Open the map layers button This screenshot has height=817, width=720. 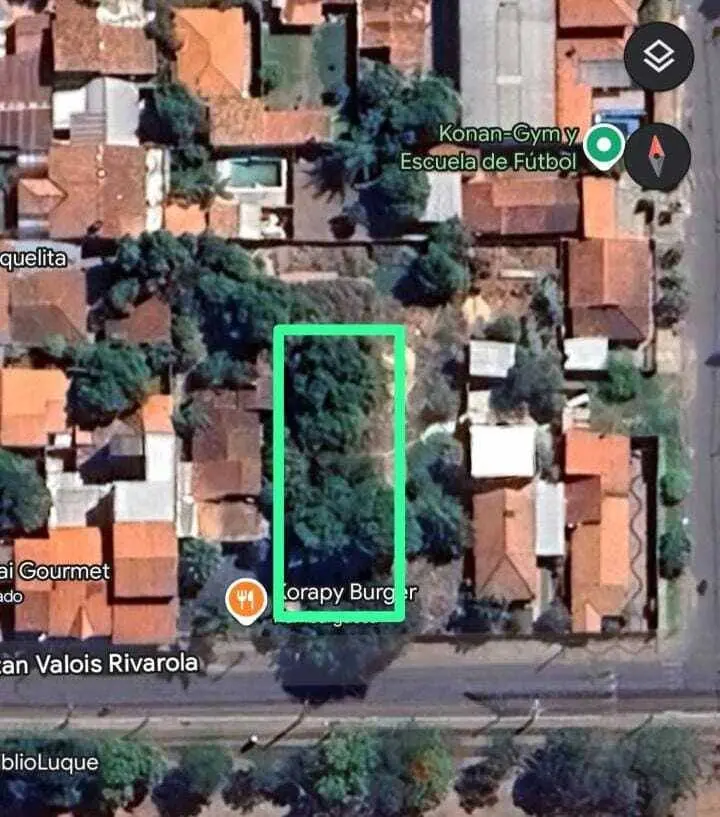pos(658,57)
